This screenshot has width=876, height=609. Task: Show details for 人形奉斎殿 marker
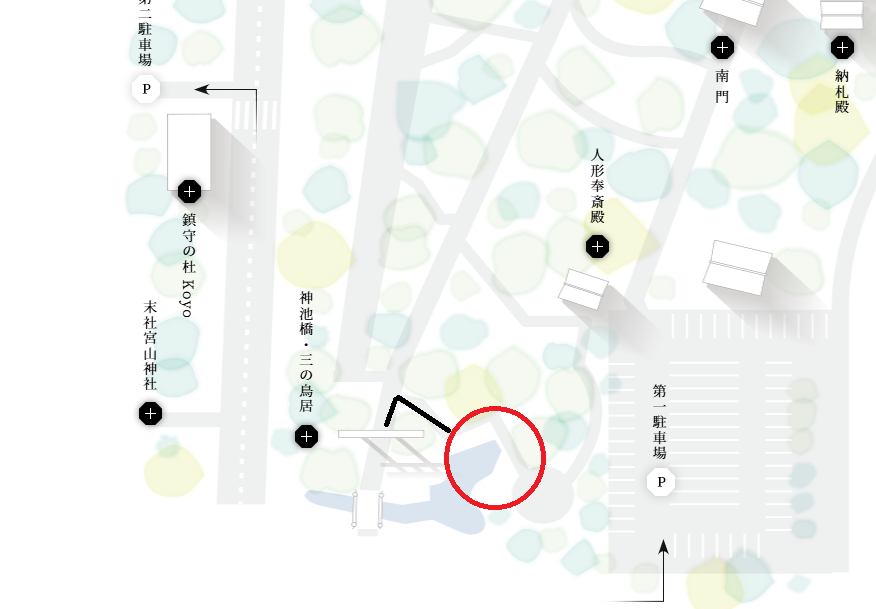click(597, 246)
